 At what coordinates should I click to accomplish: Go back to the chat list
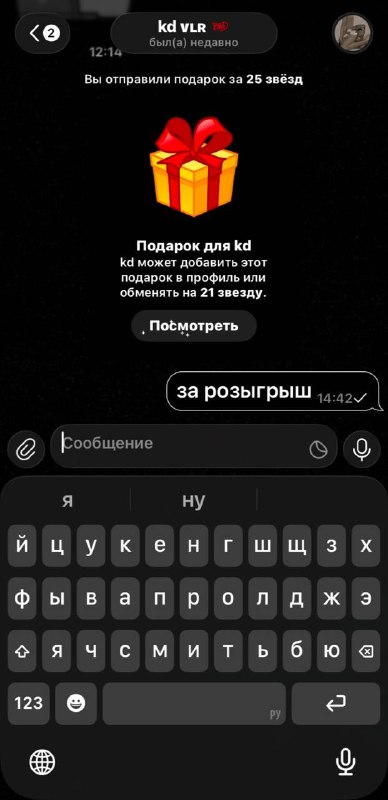[42, 34]
